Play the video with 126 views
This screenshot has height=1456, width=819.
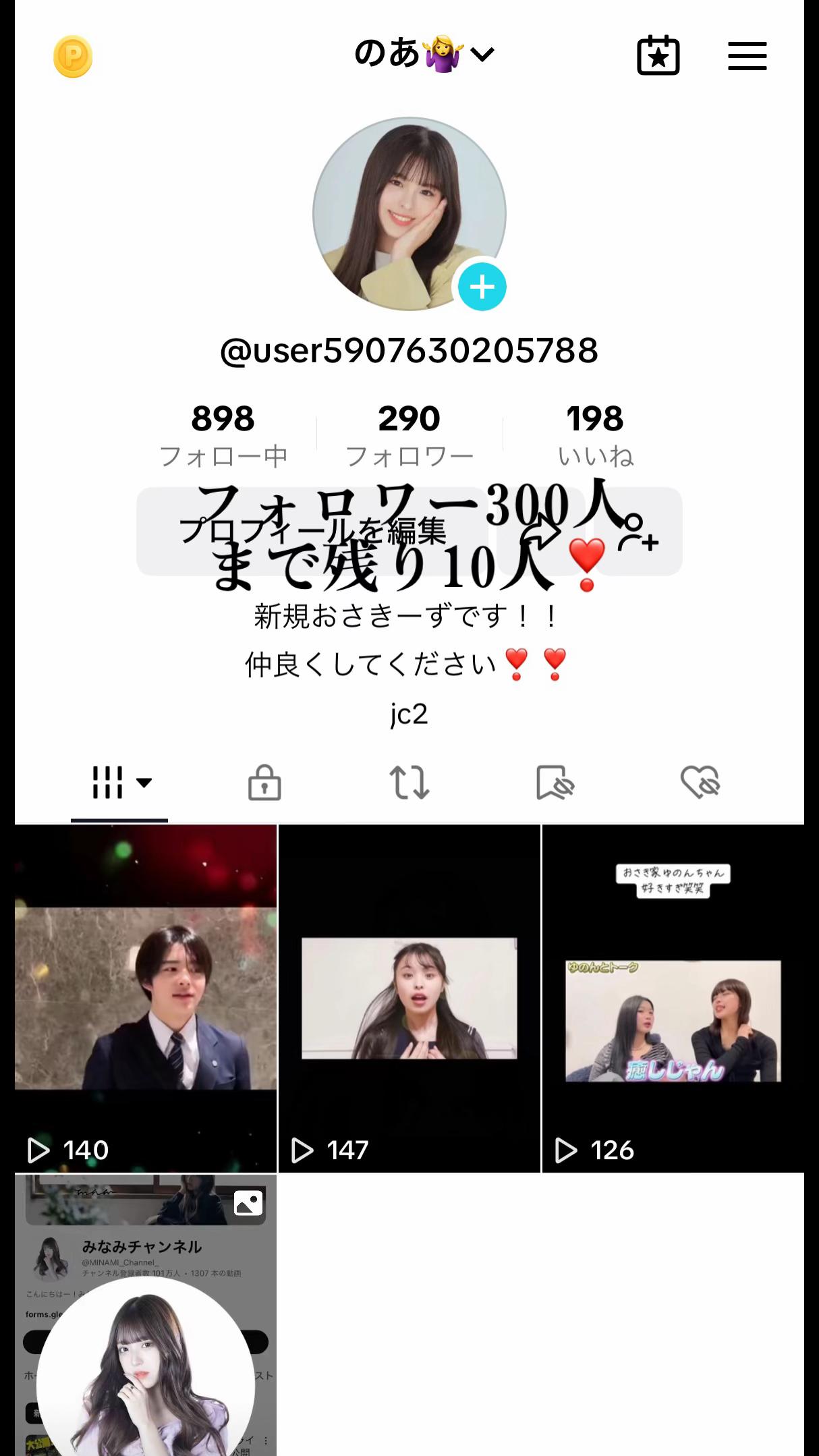673,999
